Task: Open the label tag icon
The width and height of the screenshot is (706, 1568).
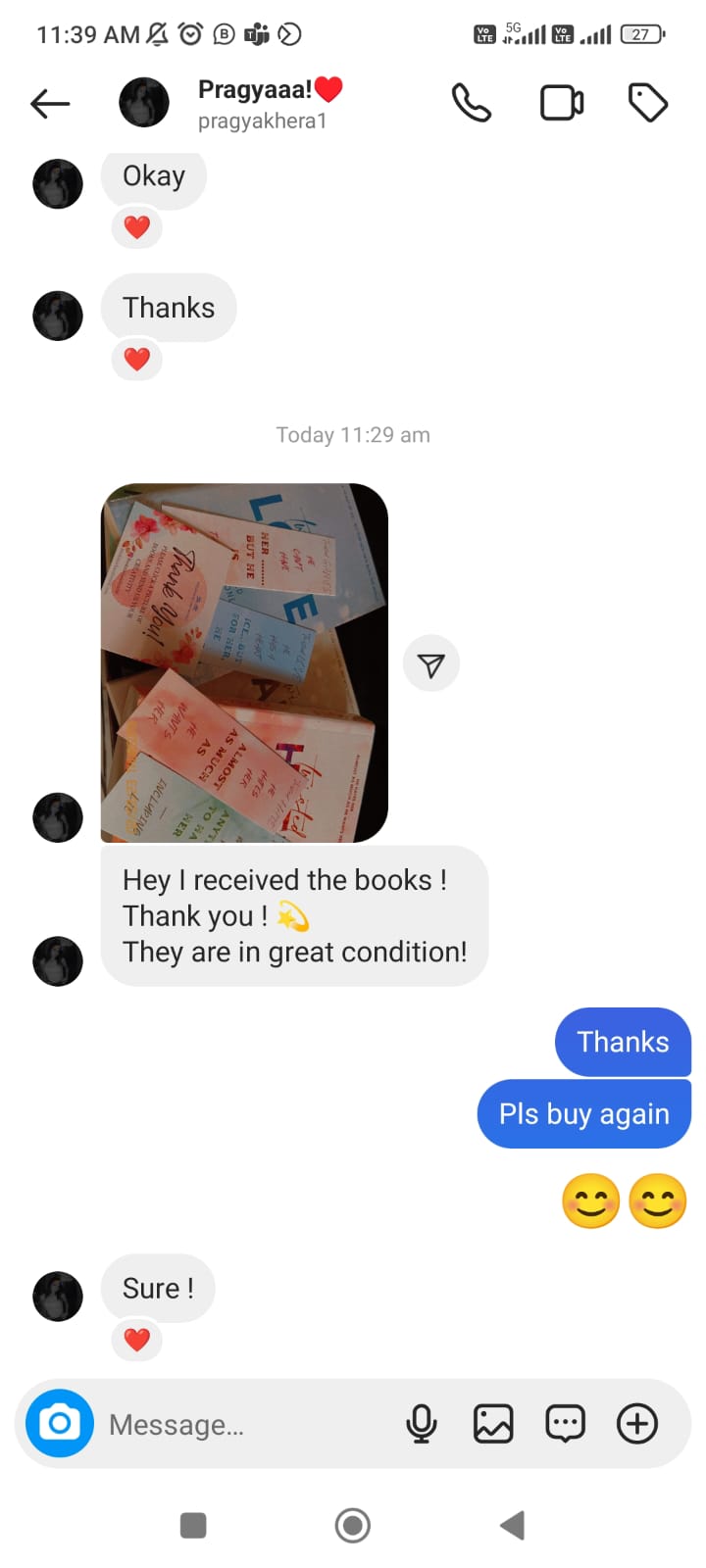Action: click(647, 103)
